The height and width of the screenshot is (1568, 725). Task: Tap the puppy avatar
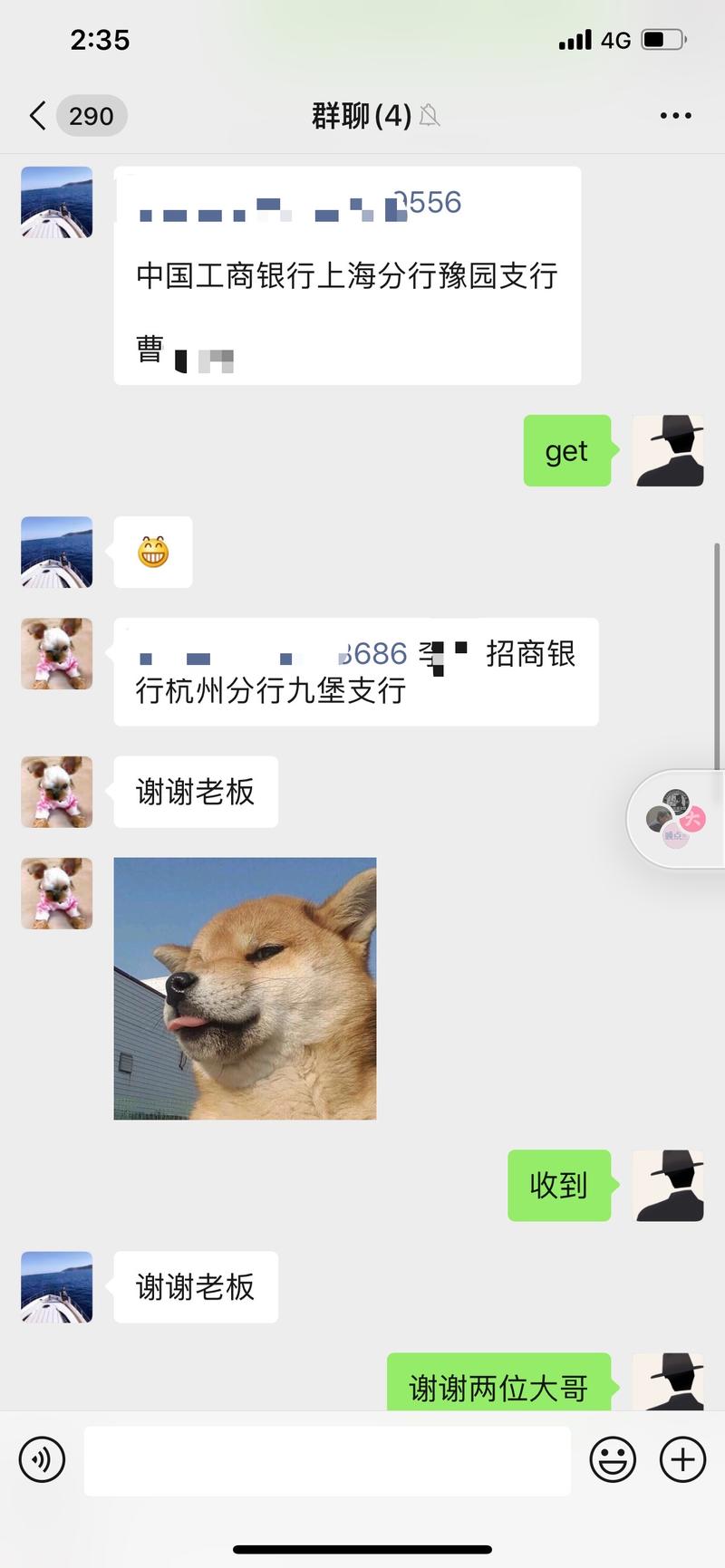coord(55,653)
